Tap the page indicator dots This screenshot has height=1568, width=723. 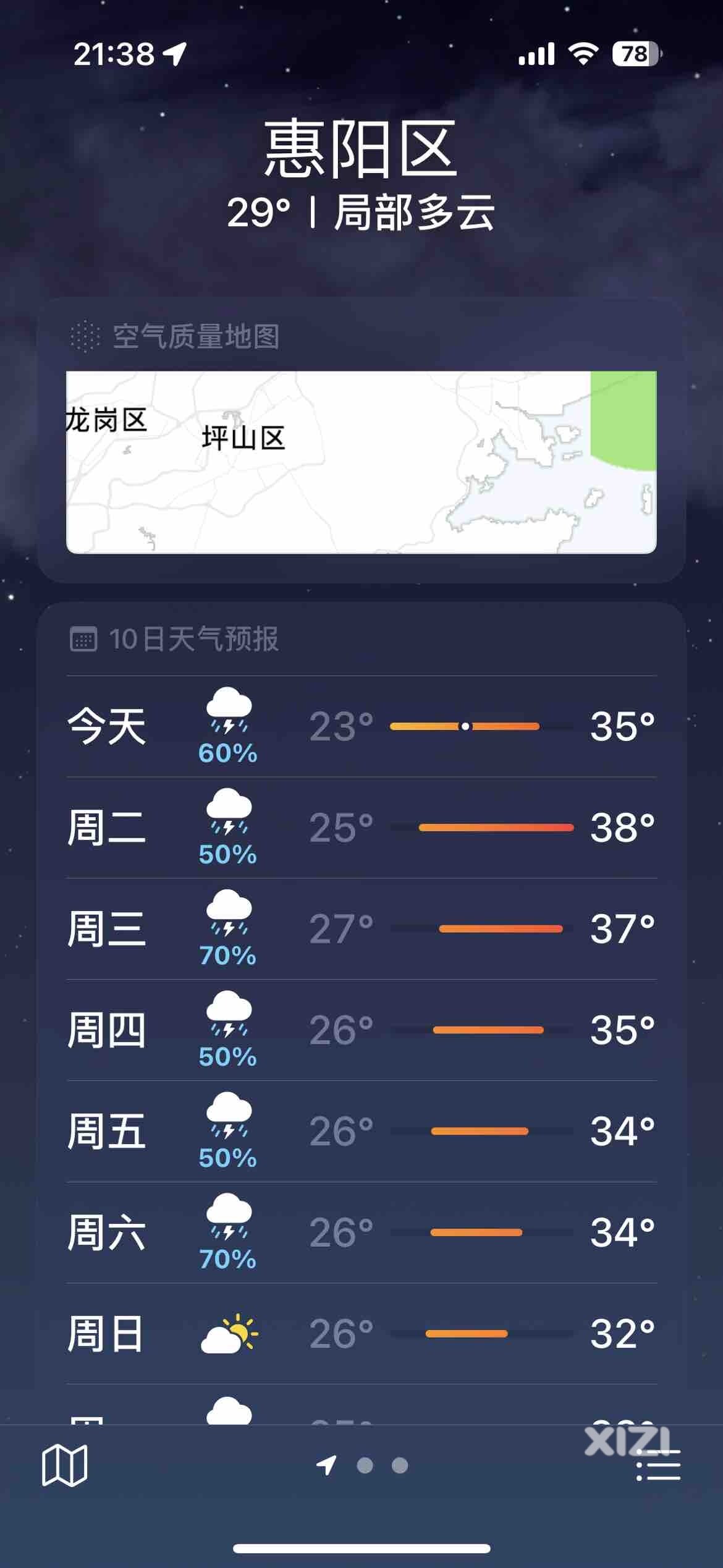click(362, 1465)
